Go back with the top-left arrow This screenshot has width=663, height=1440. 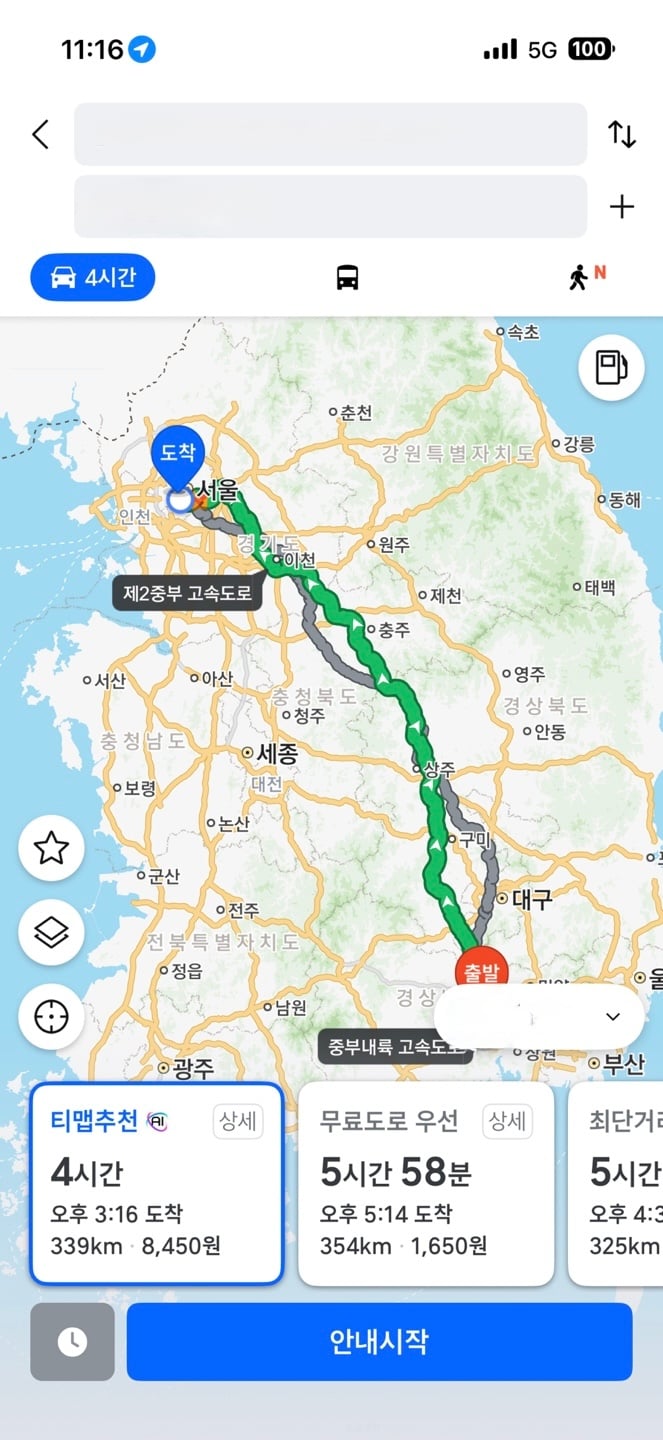[x=40, y=134]
